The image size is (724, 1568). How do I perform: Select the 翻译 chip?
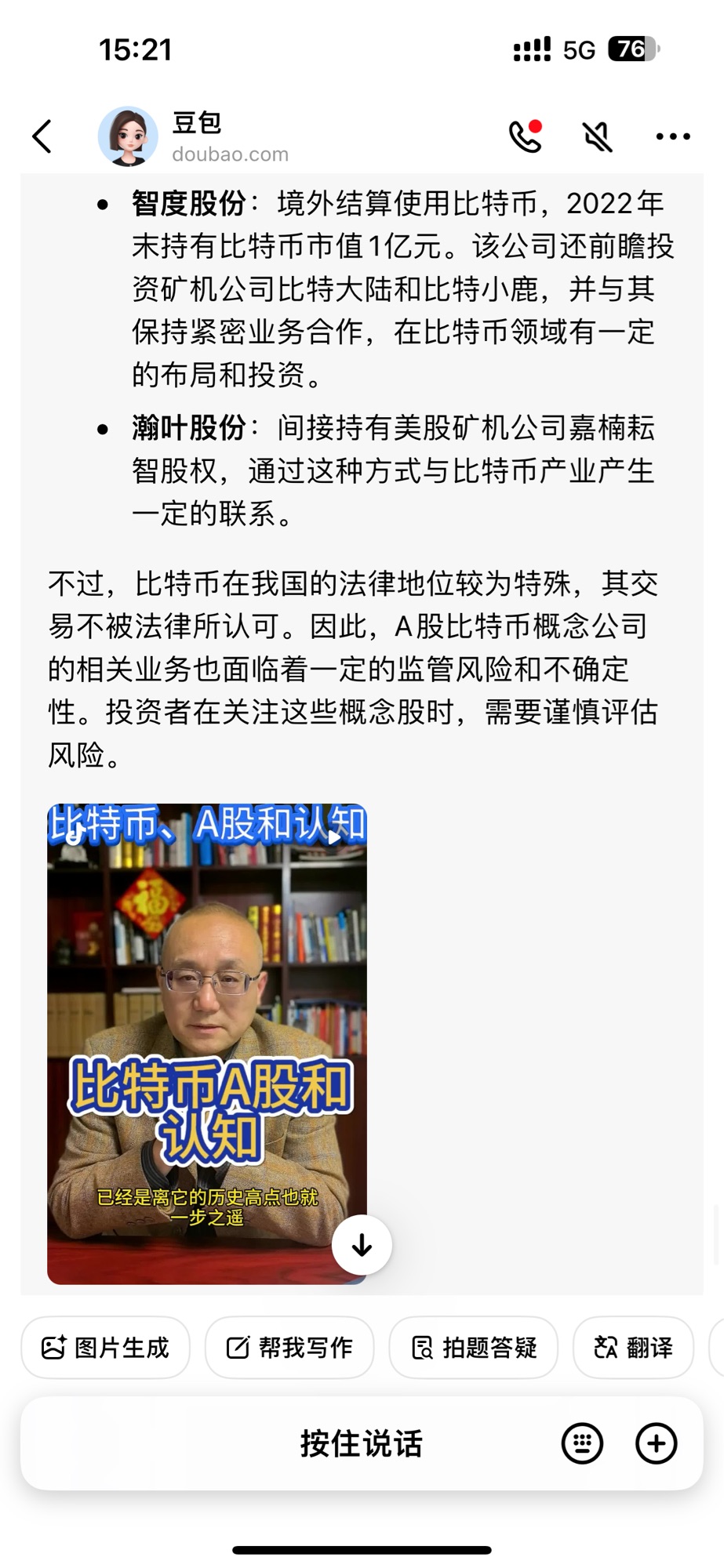pos(633,1348)
